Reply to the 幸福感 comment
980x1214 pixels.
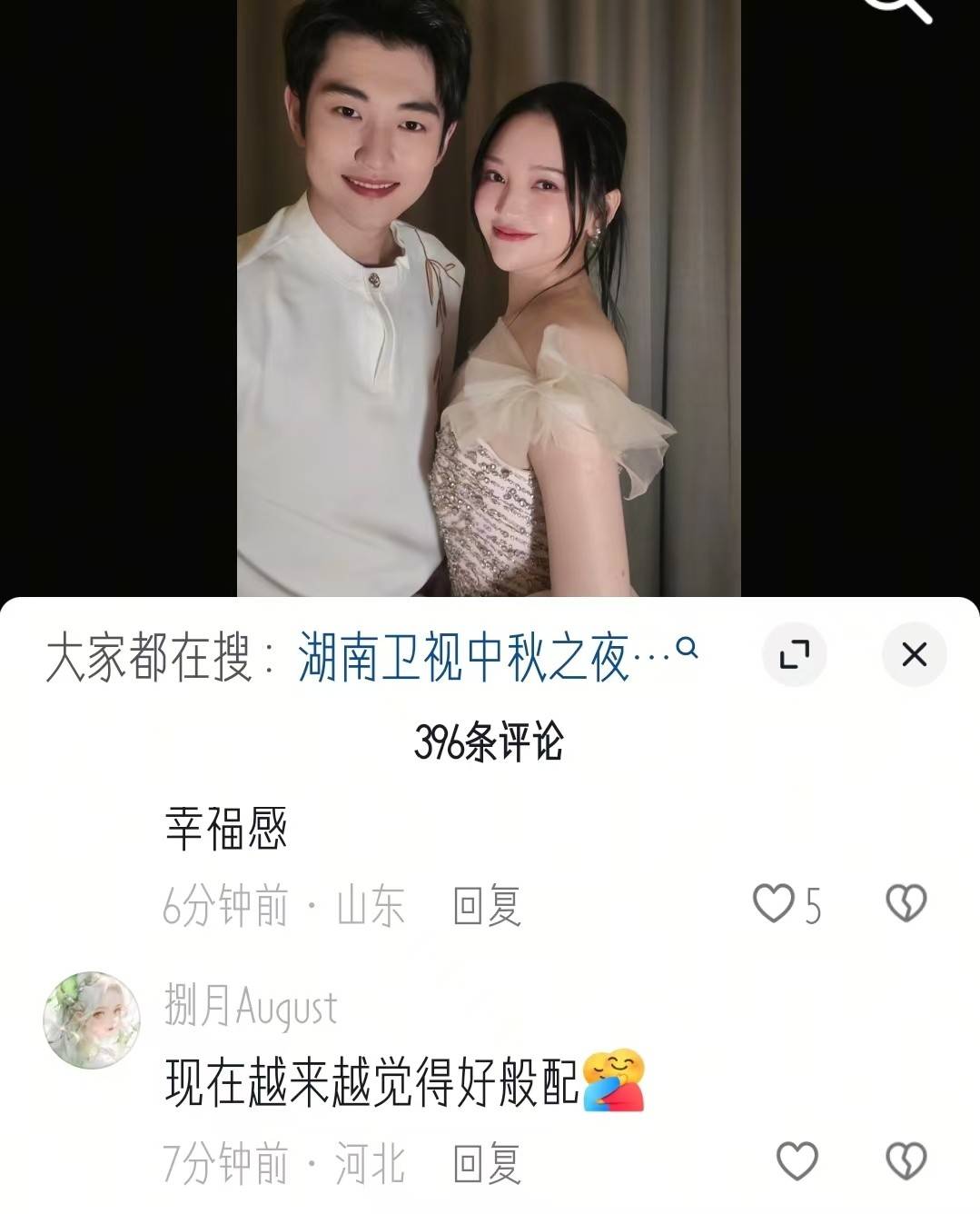488,906
